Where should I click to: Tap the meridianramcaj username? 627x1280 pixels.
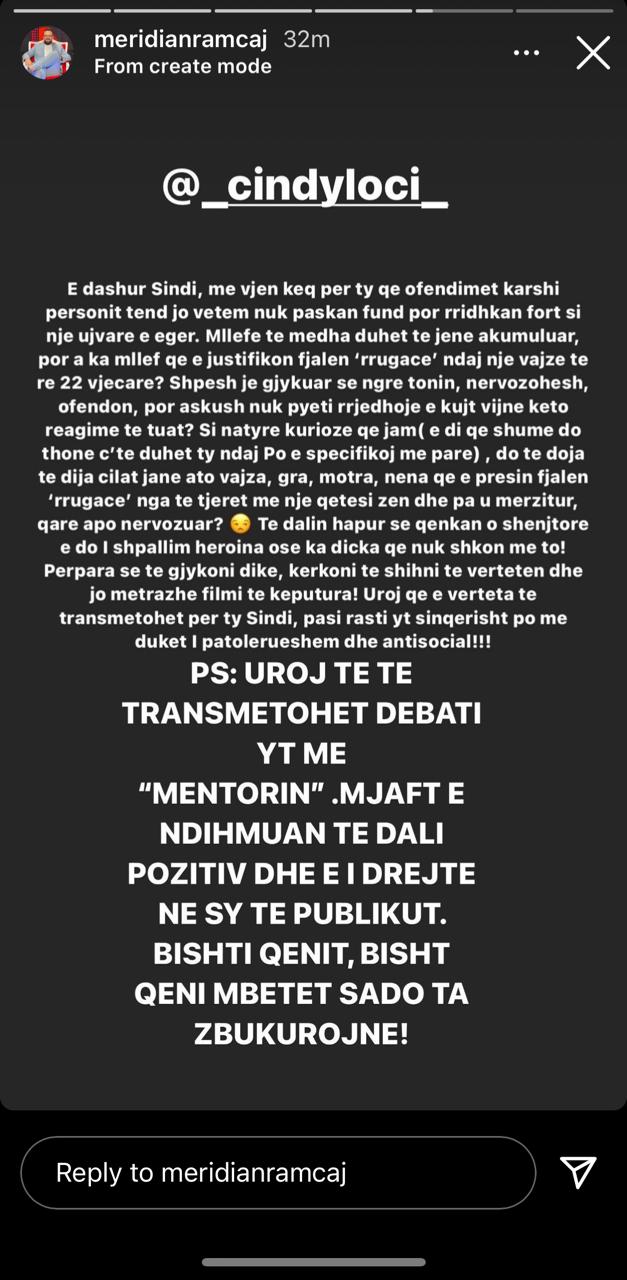click(181, 40)
